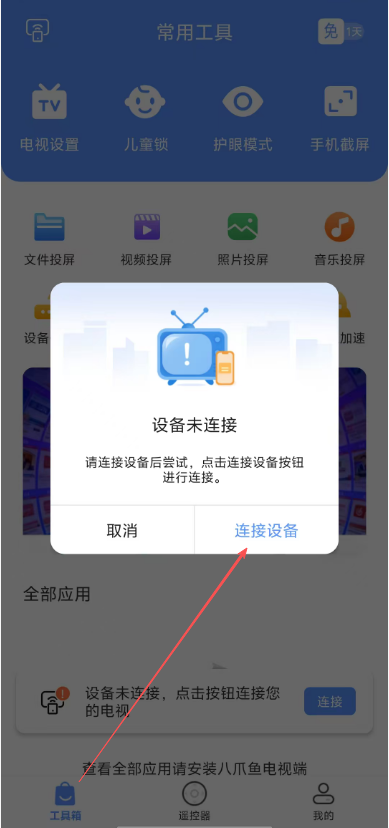
Task: Tap the 免 1天 badge
Action: pyautogui.click(x=341, y=32)
